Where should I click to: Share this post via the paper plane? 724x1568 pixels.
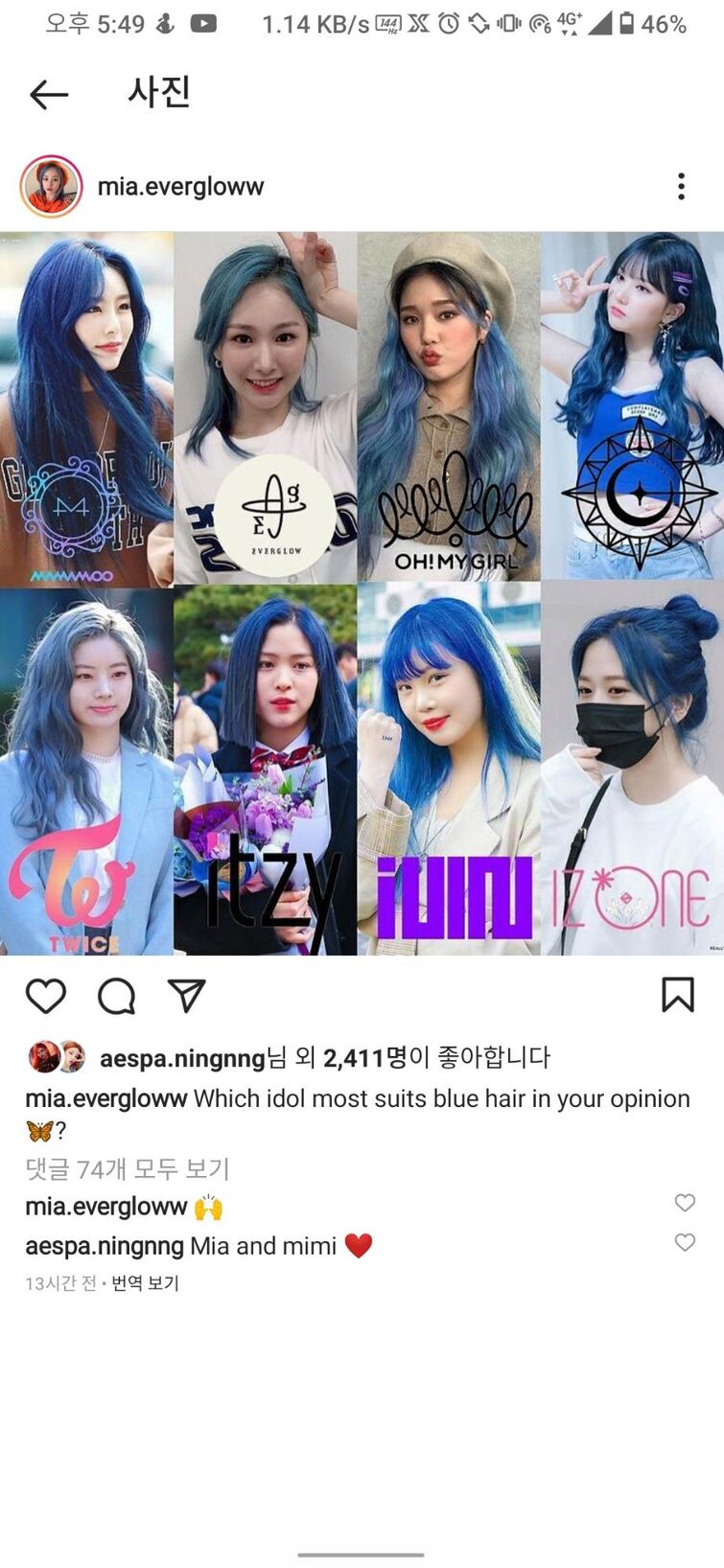(187, 996)
